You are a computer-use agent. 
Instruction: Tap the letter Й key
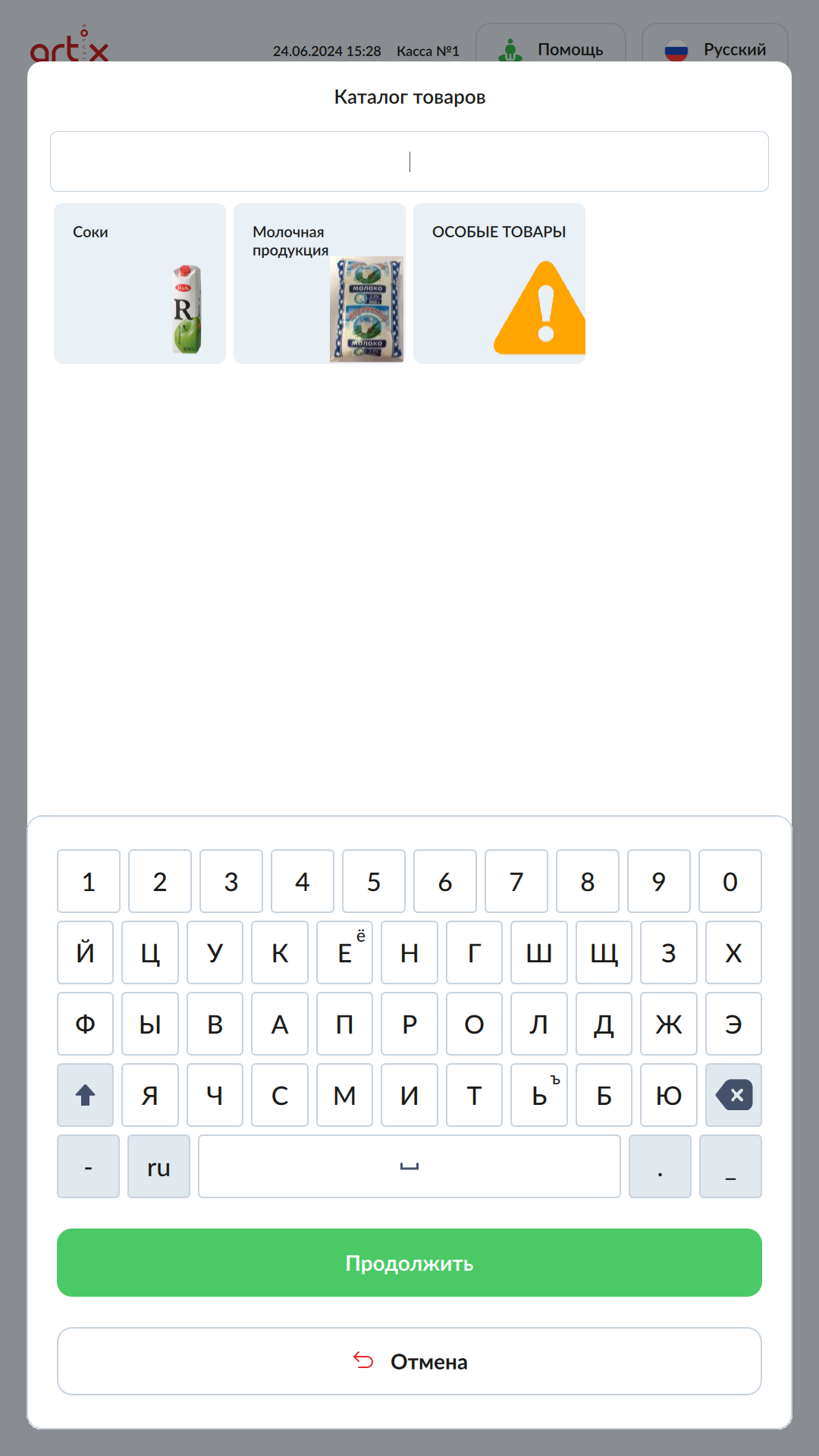click(85, 952)
